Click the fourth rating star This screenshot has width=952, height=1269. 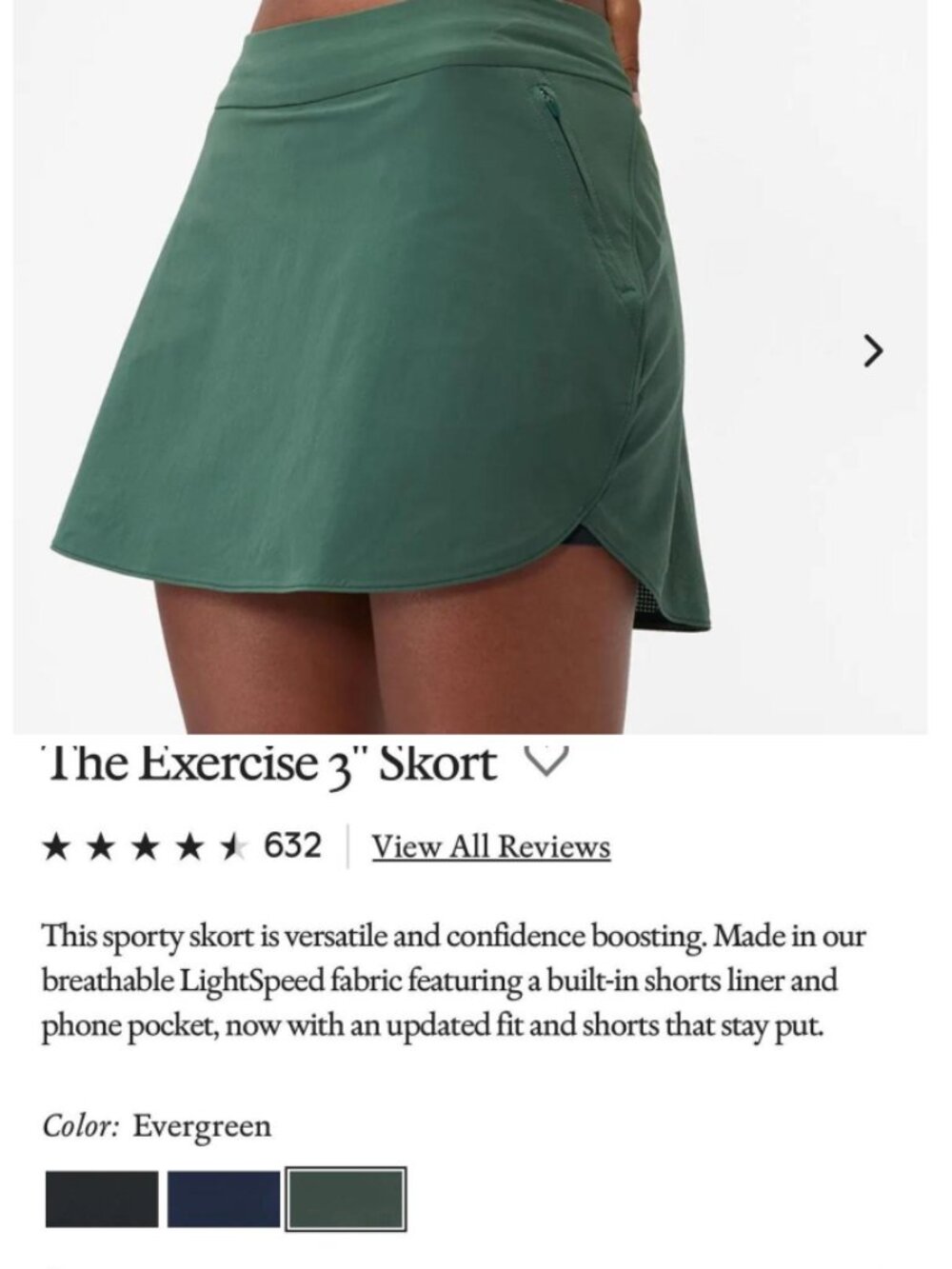click(191, 843)
